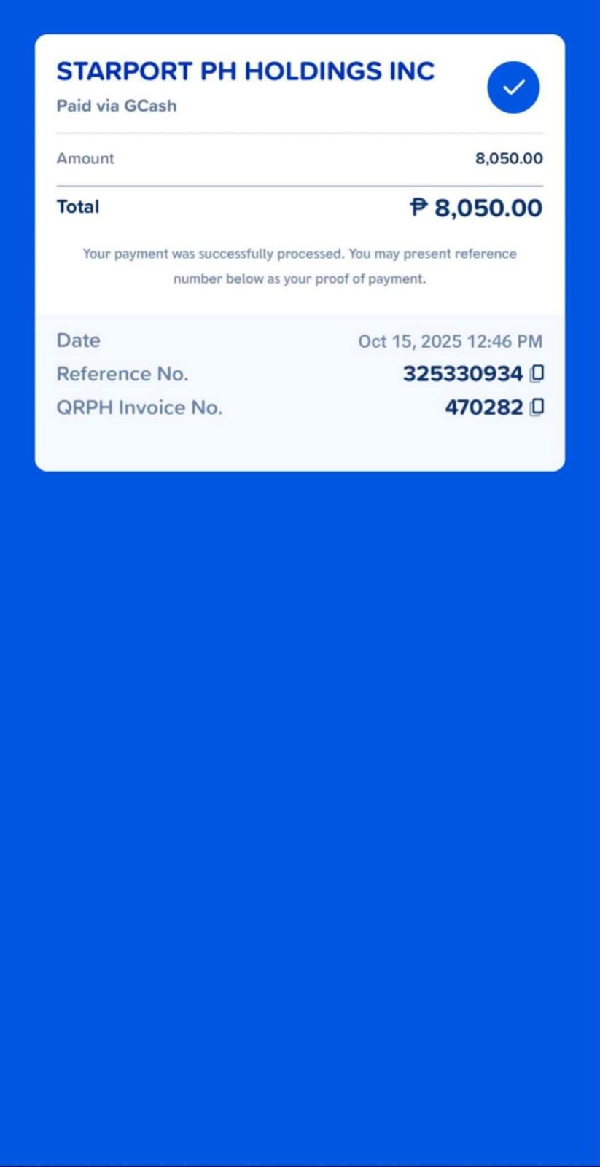Copy the Reference No. 325330934
The height and width of the screenshot is (1167, 600).
(x=537, y=374)
